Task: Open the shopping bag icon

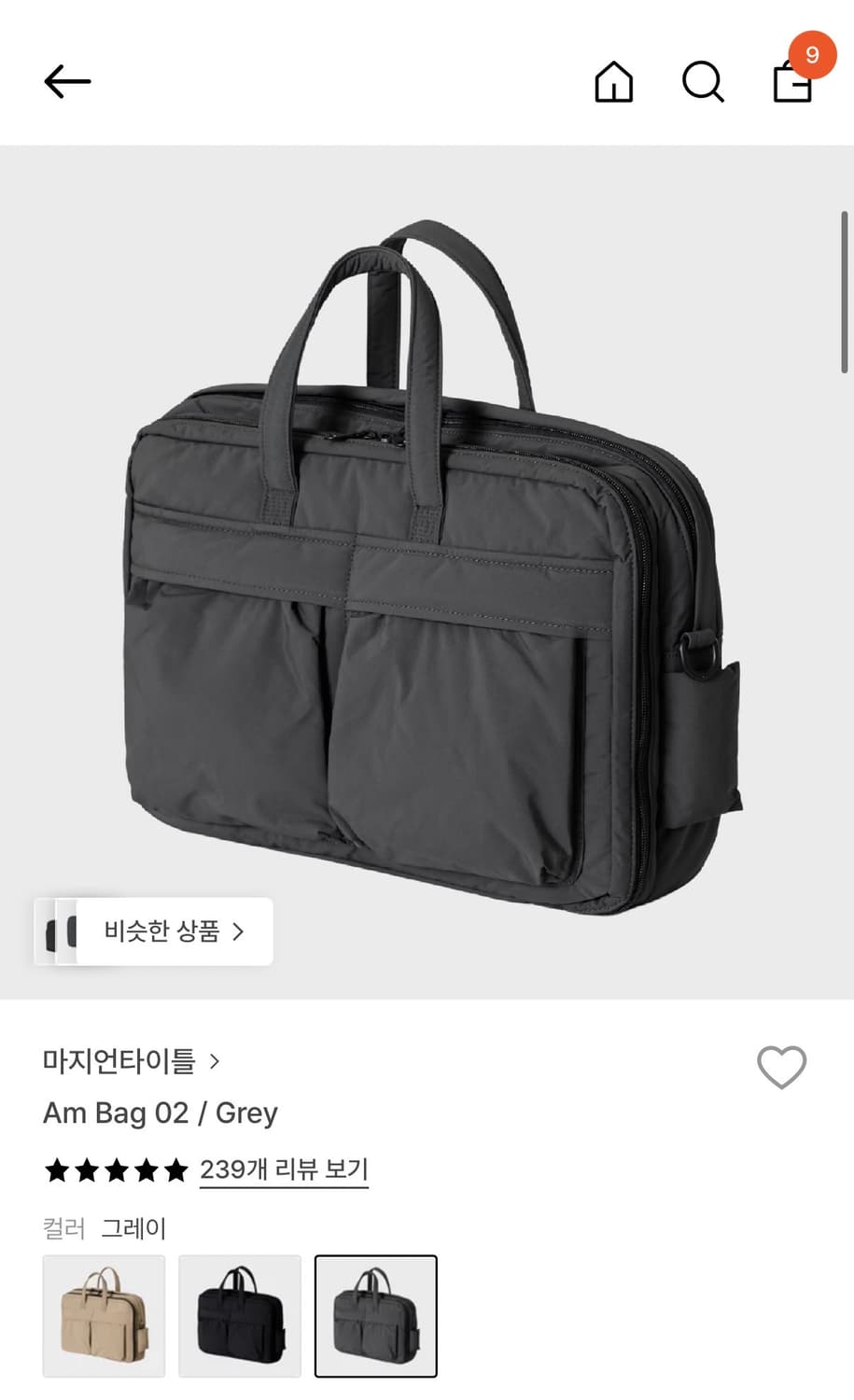Action: click(791, 86)
